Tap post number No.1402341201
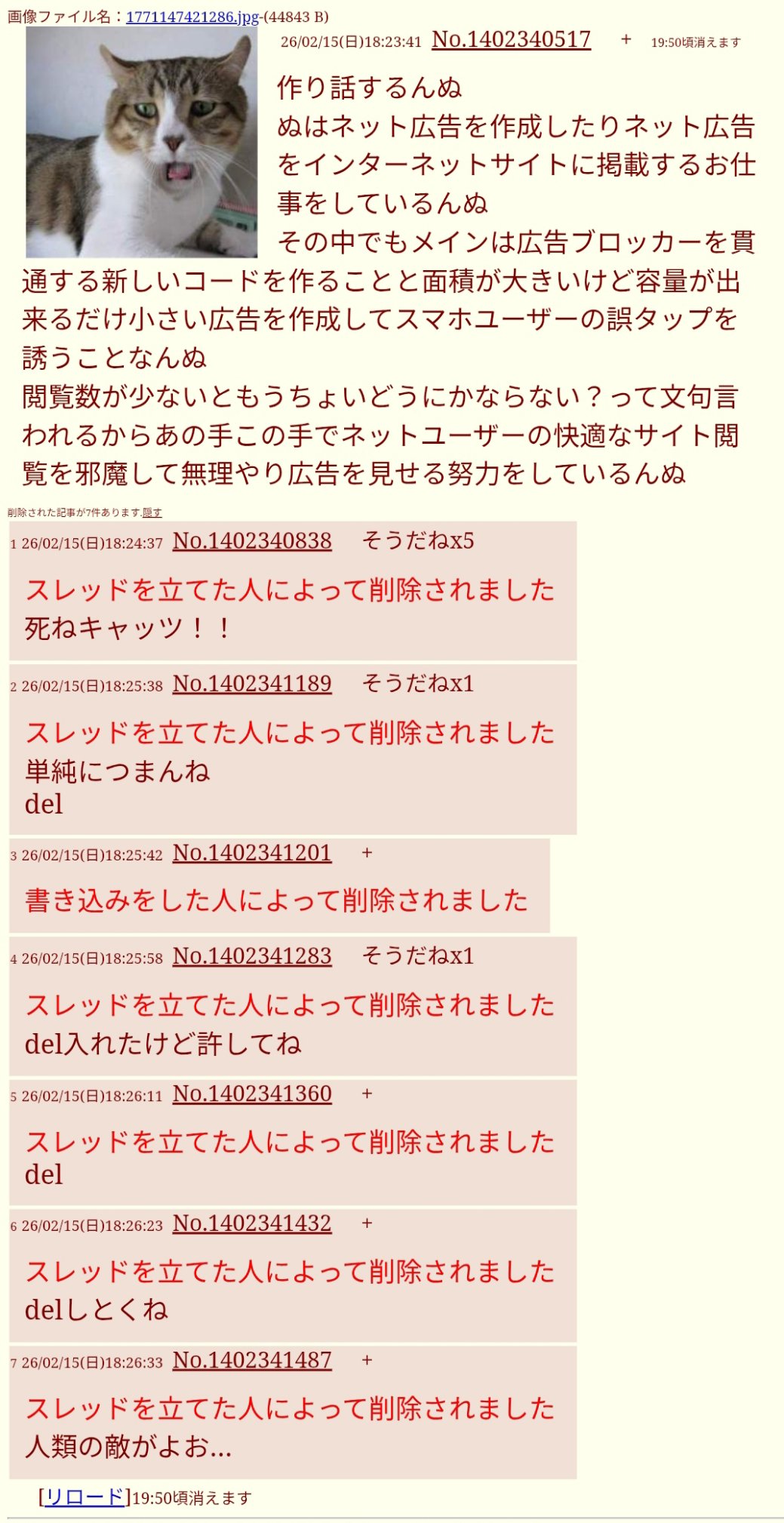Image resolution: width=784 pixels, height=1523 pixels. coord(252,853)
